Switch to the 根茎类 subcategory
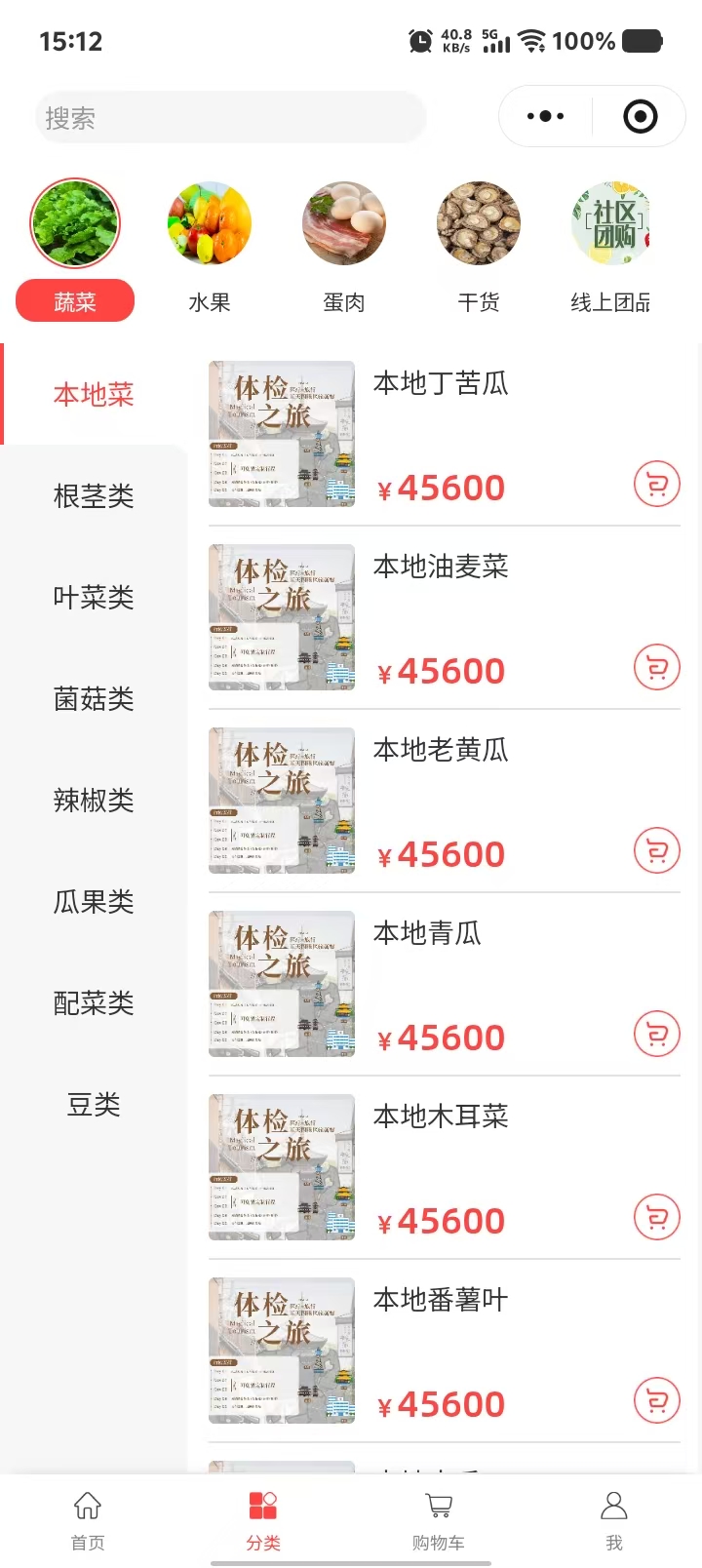The image size is (702, 1568). coord(94,496)
